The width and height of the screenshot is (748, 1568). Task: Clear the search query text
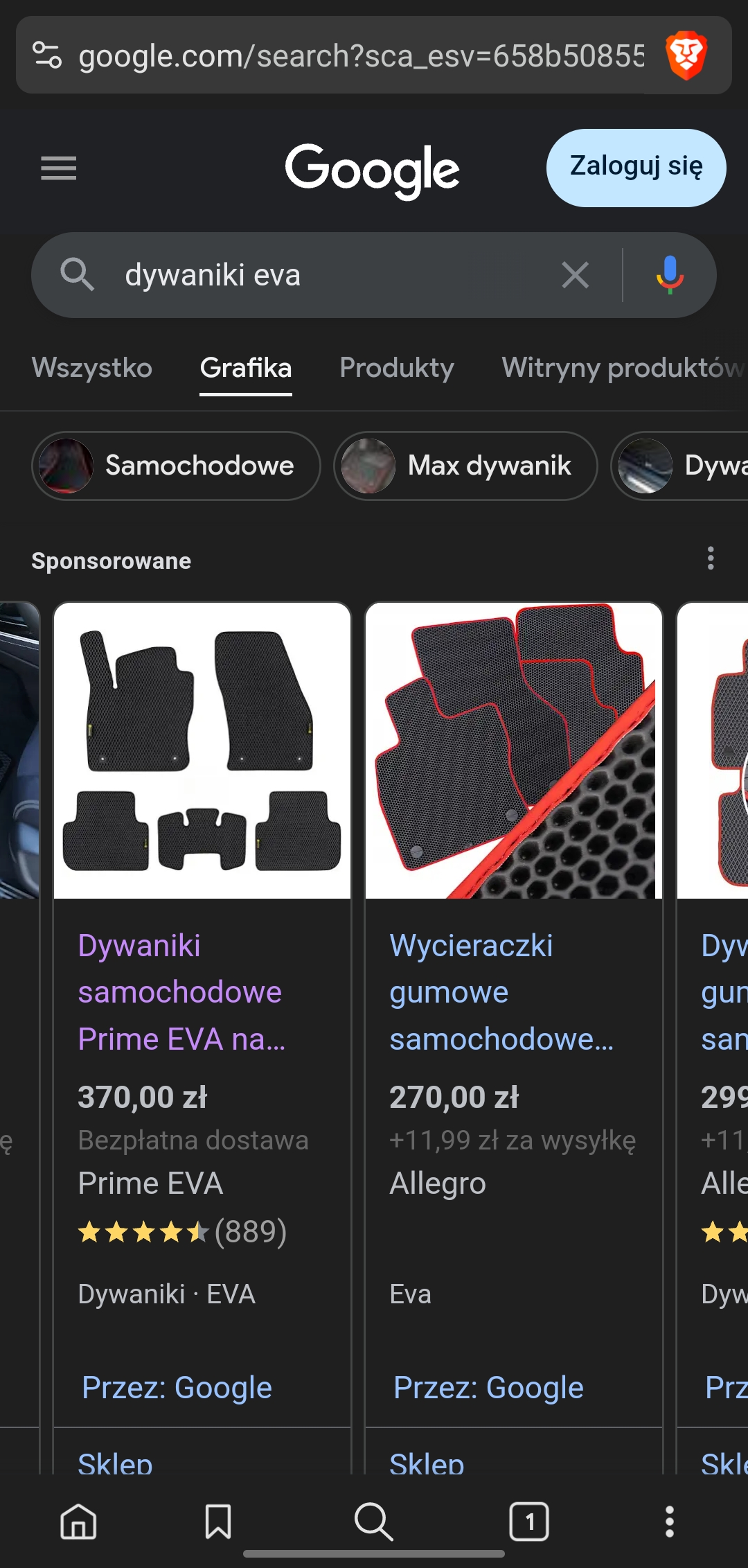coord(575,275)
